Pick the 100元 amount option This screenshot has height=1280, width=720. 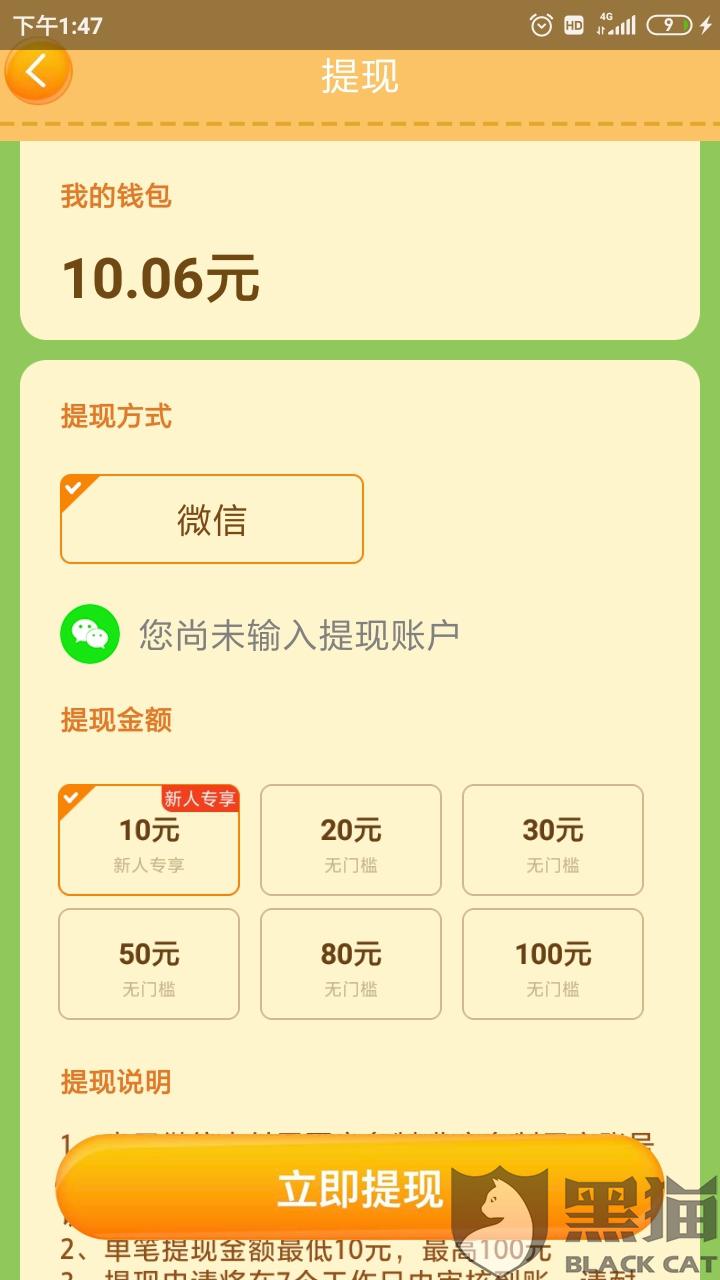pyautogui.click(x=553, y=964)
